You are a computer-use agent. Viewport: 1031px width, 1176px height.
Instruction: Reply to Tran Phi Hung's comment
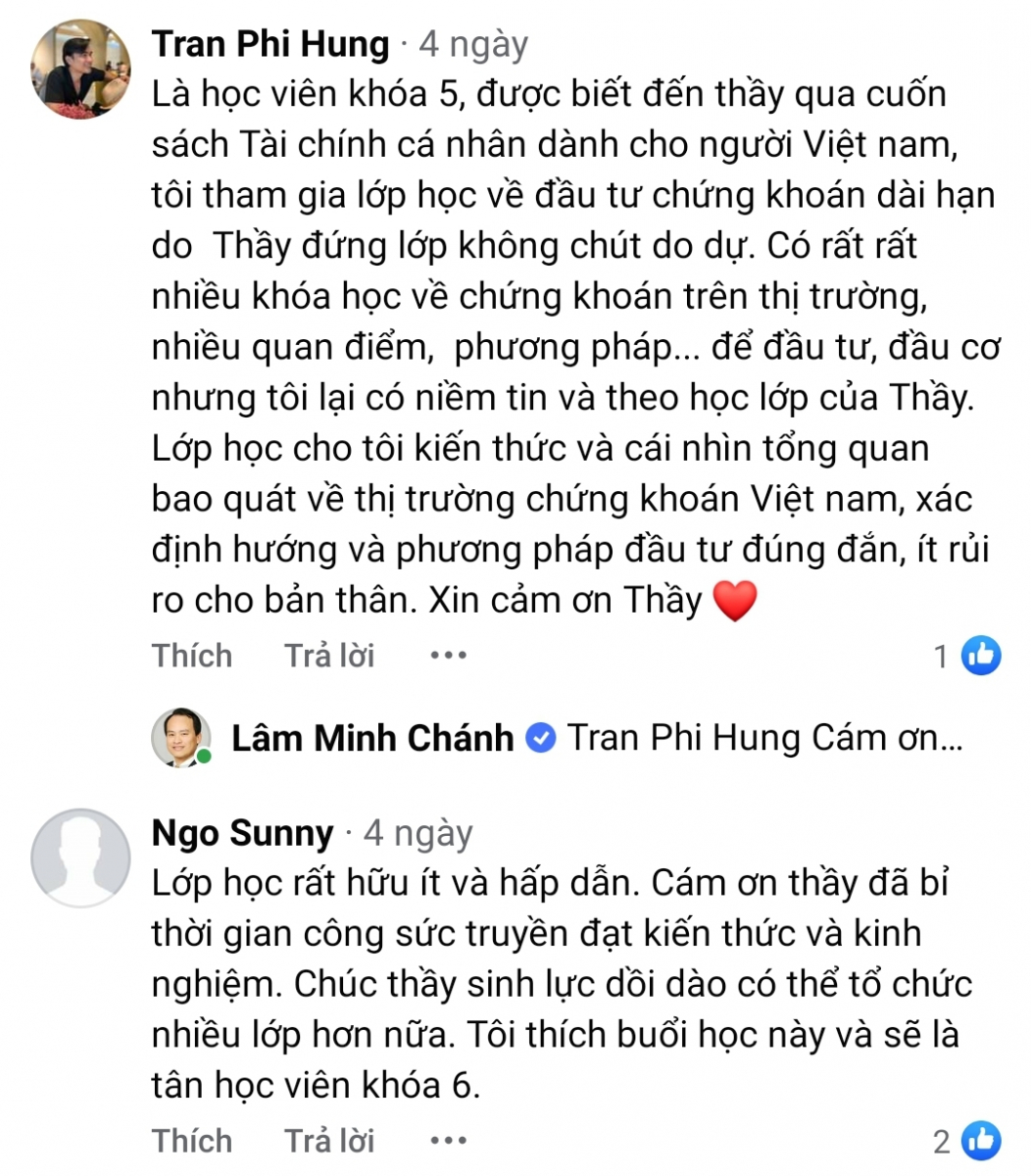(329, 655)
